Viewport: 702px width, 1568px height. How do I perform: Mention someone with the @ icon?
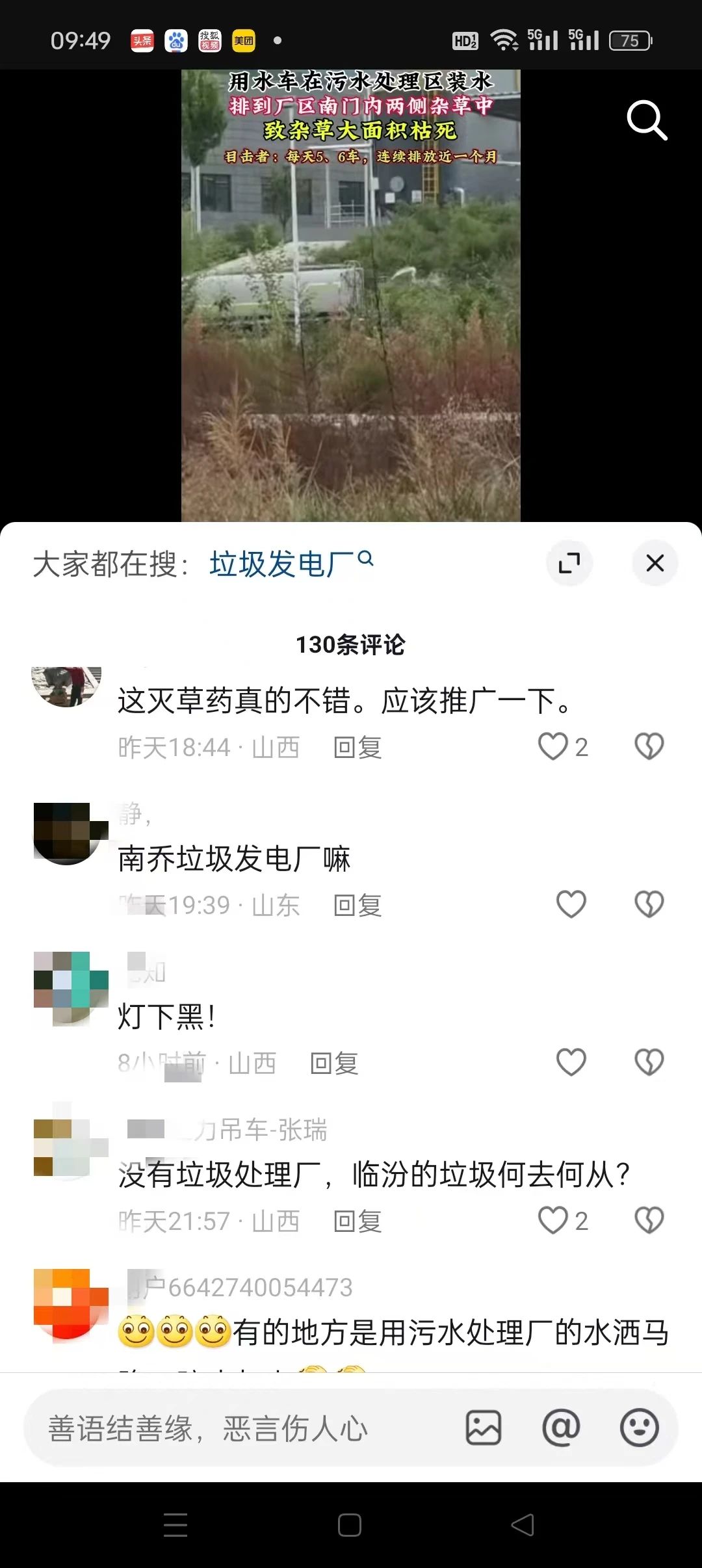tap(561, 1428)
